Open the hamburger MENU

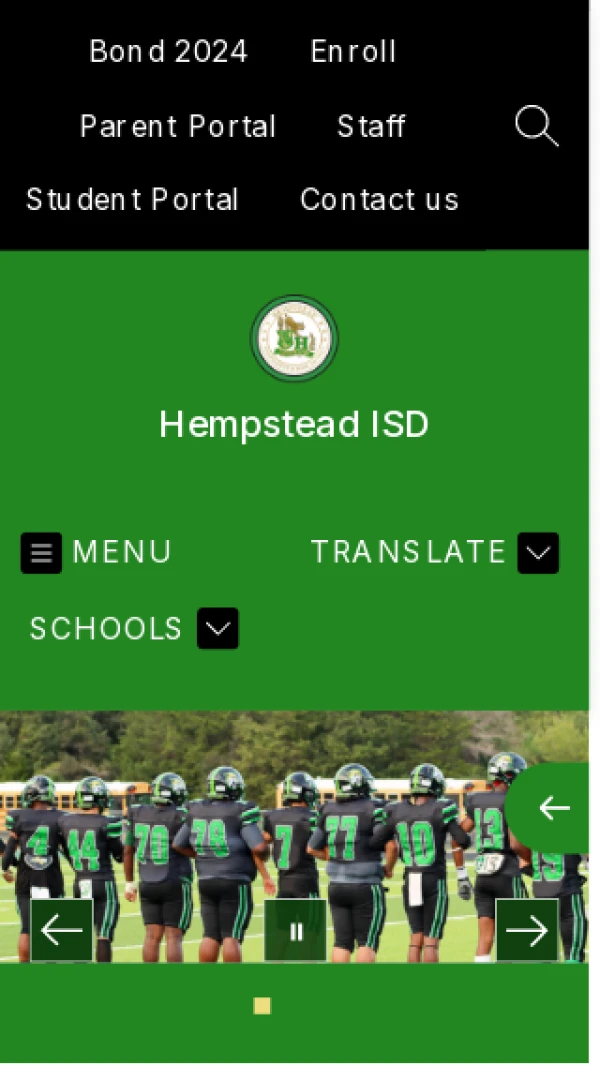pos(96,552)
